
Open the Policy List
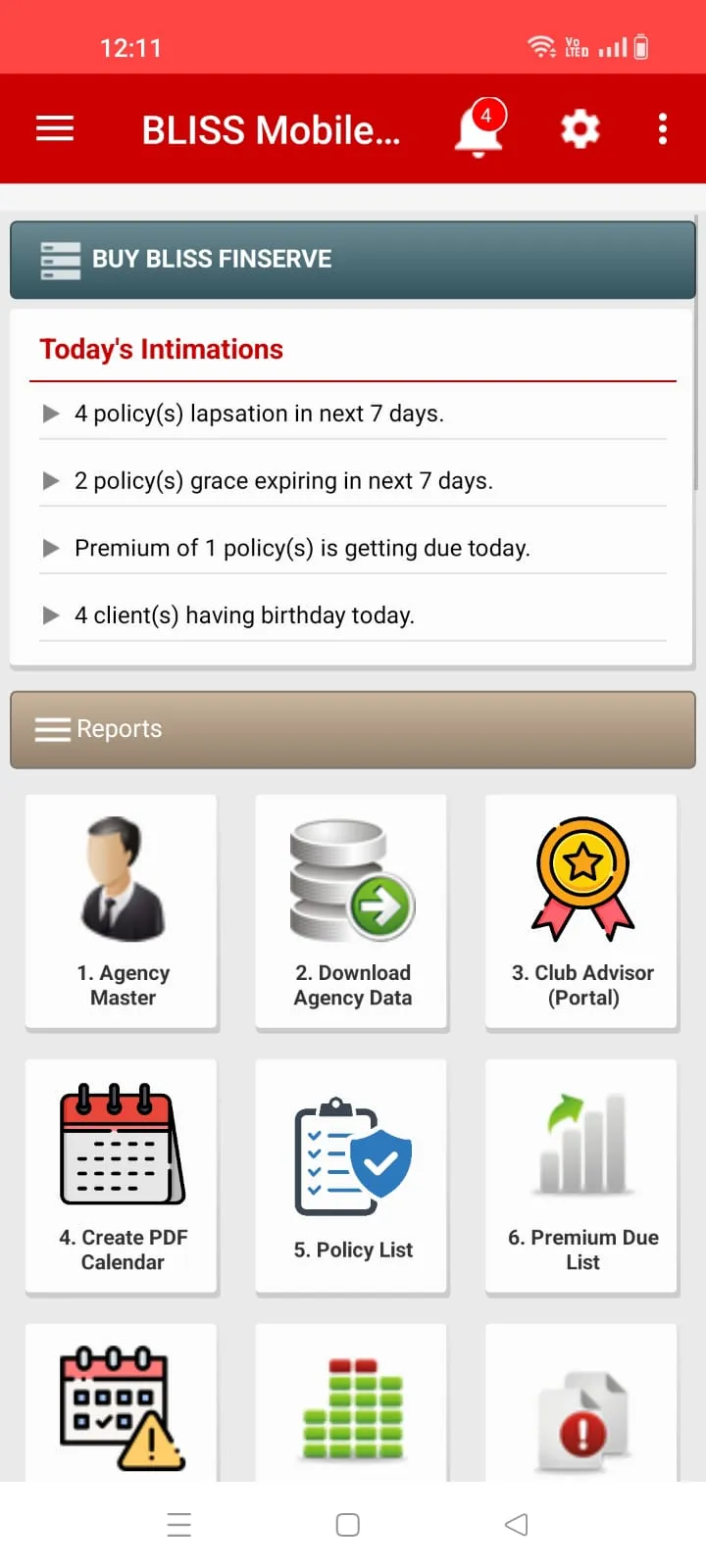pos(350,1176)
